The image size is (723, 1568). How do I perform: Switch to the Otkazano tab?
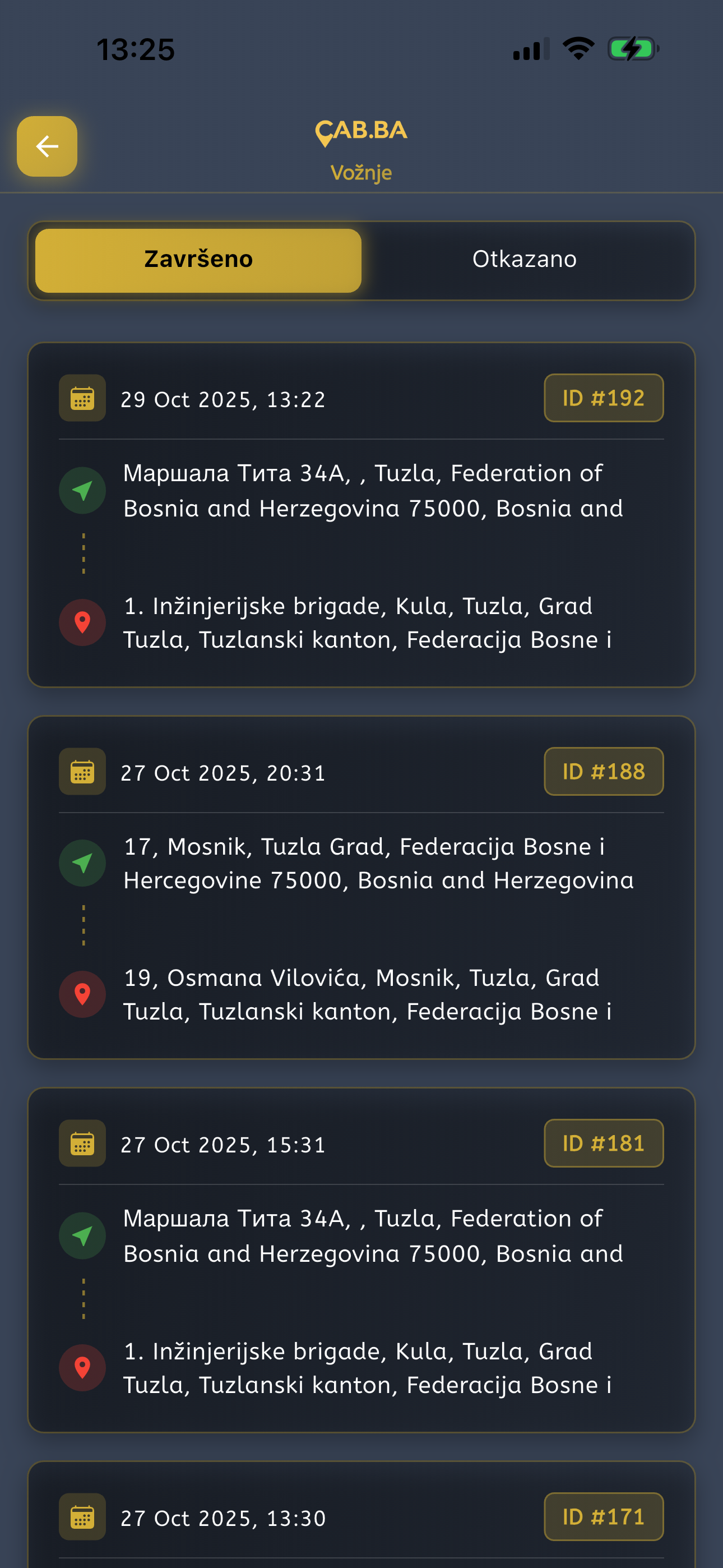pyautogui.click(x=525, y=259)
